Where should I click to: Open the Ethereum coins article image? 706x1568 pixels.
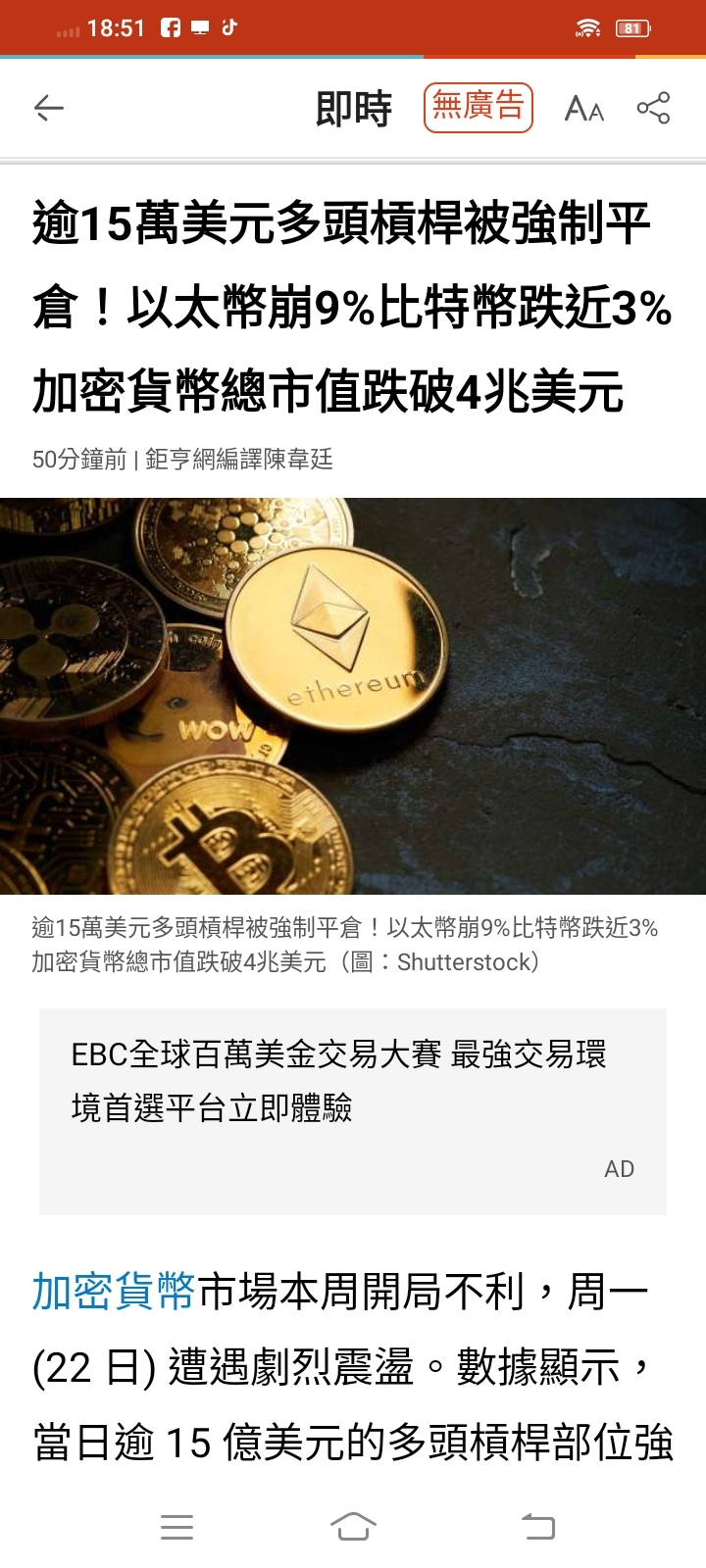[353, 696]
